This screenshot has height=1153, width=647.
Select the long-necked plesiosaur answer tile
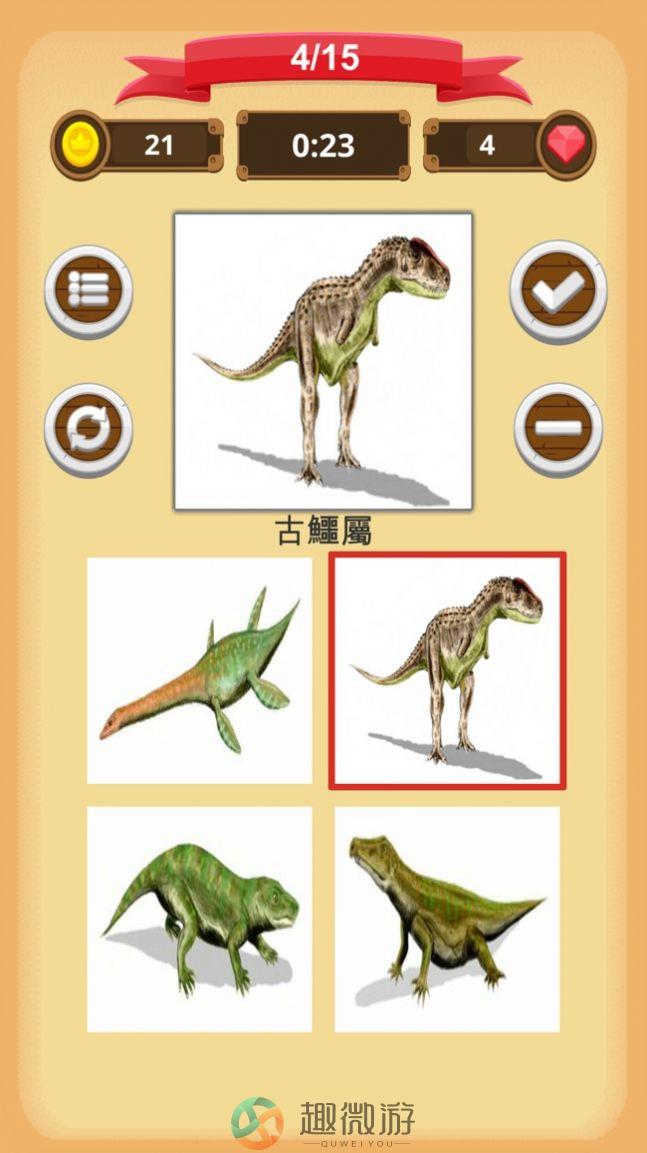[x=199, y=670]
